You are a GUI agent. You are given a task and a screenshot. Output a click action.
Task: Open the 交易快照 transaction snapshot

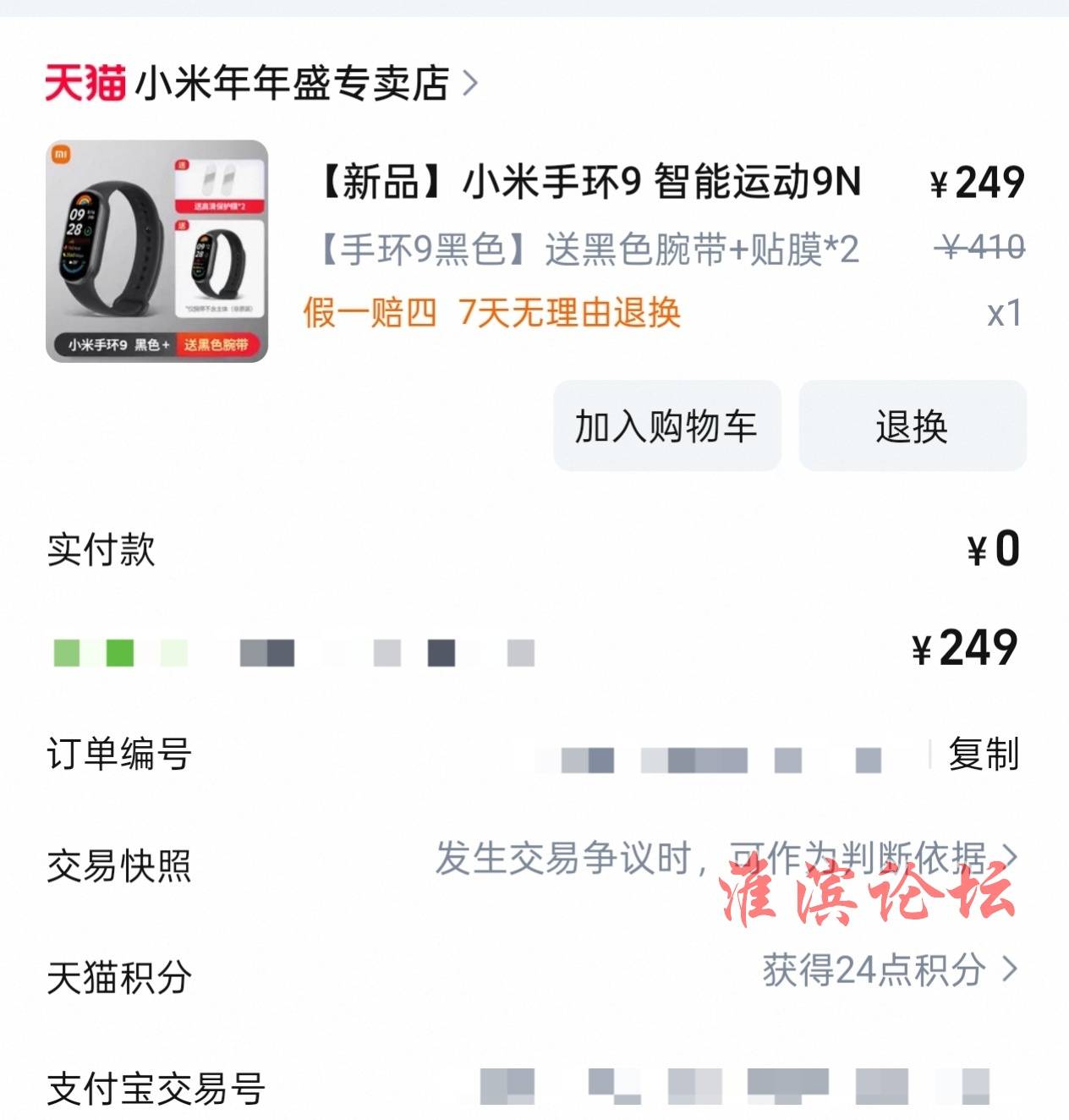tap(724, 859)
